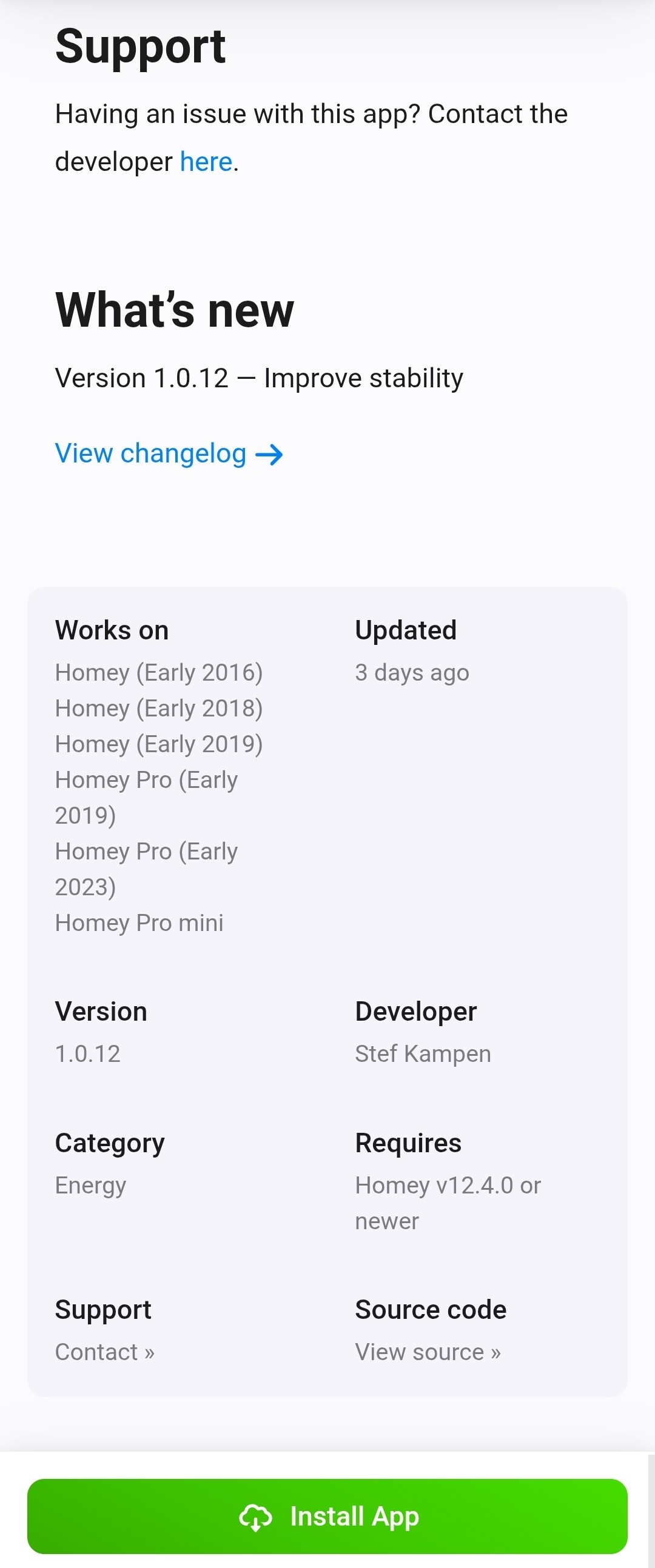Open the Energy category

click(90, 1185)
